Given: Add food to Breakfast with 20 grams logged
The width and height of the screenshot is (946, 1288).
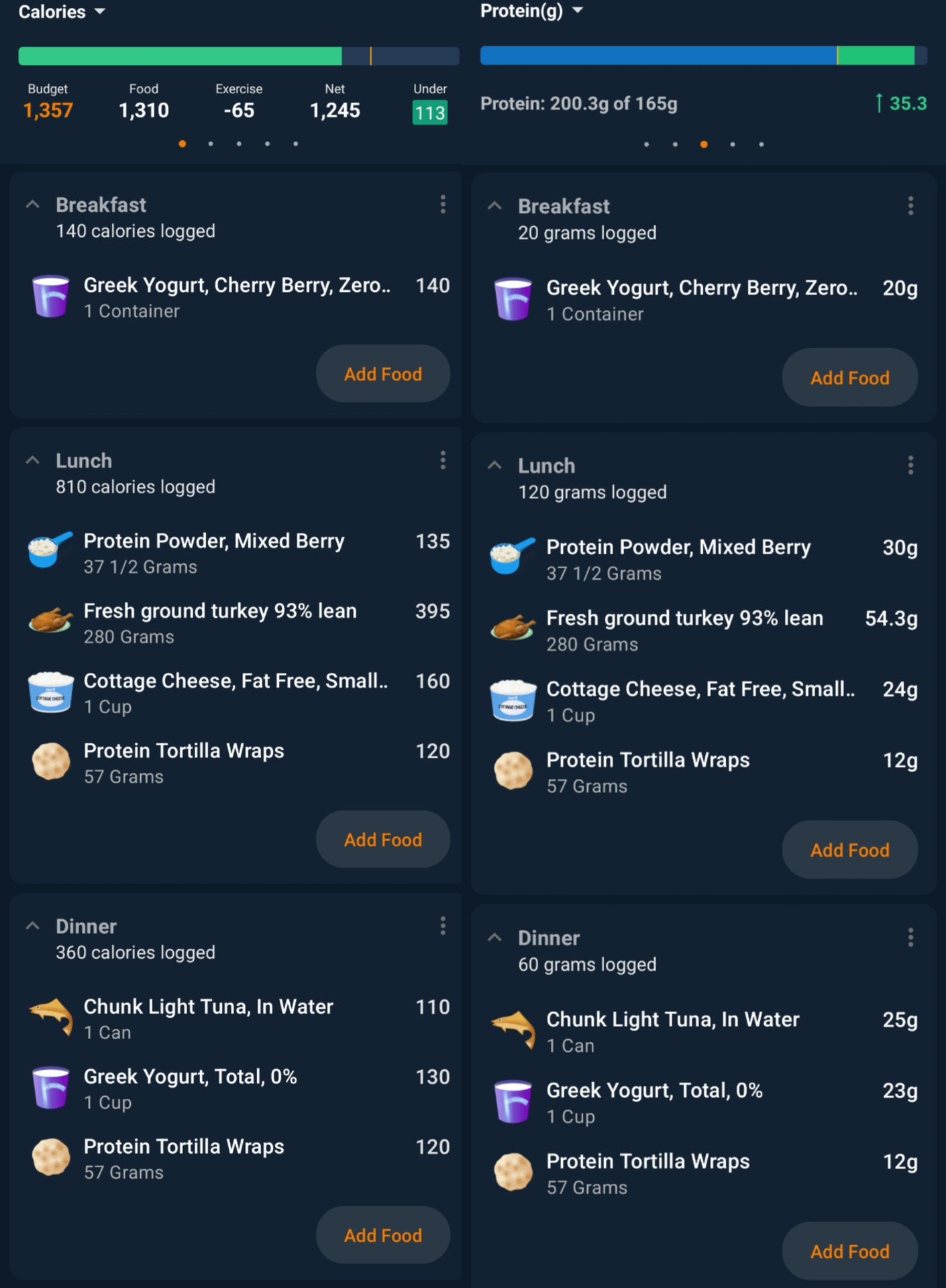Looking at the screenshot, I should (849, 378).
